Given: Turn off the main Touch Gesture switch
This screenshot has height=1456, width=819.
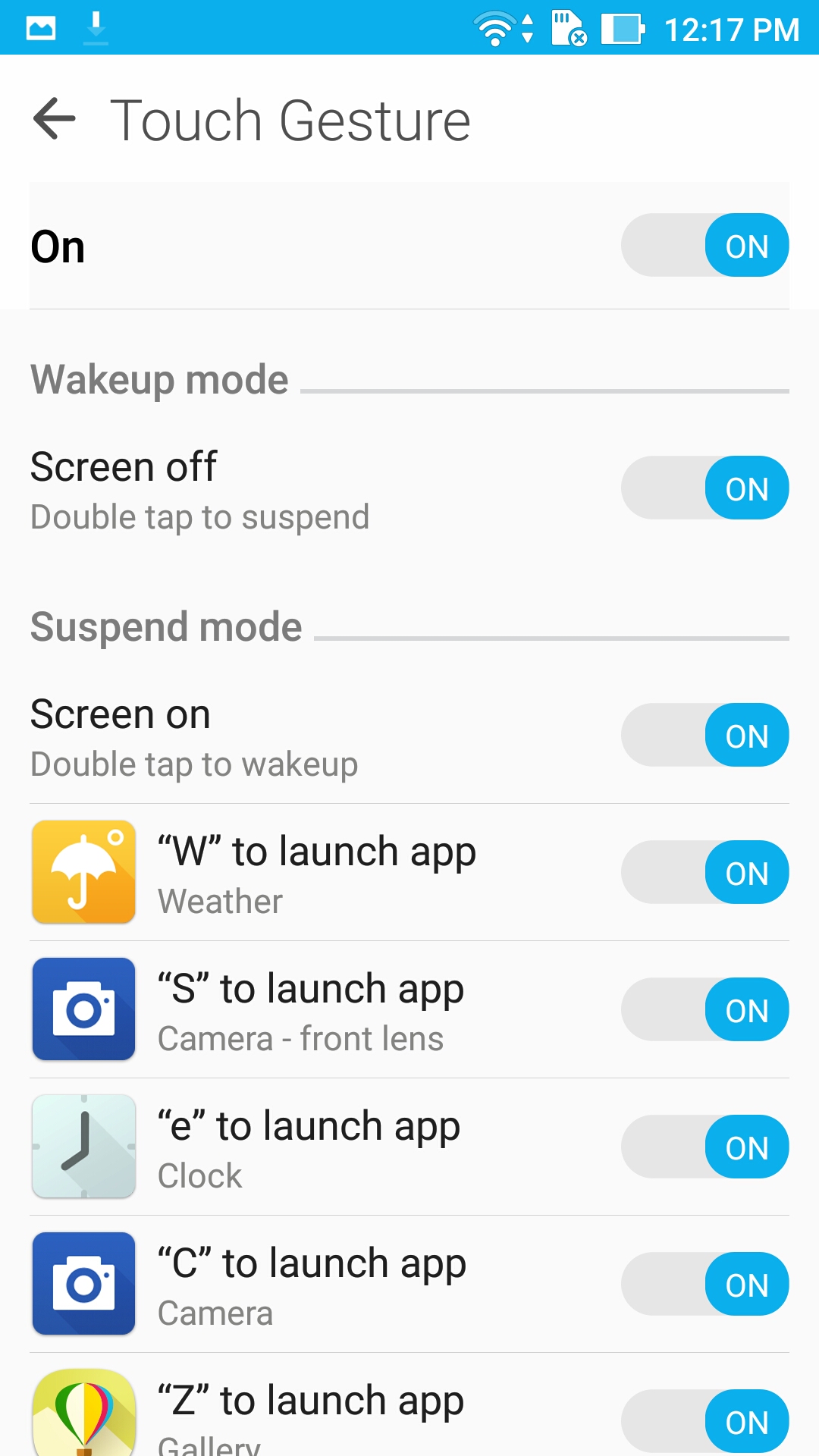Looking at the screenshot, I should coord(704,246).
